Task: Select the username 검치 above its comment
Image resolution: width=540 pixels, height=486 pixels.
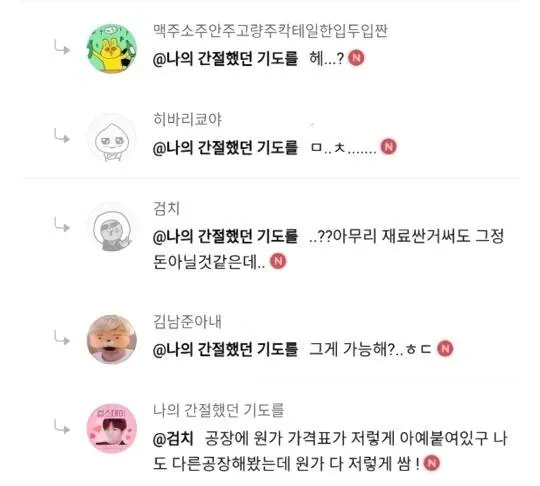Action: point(166,209)
